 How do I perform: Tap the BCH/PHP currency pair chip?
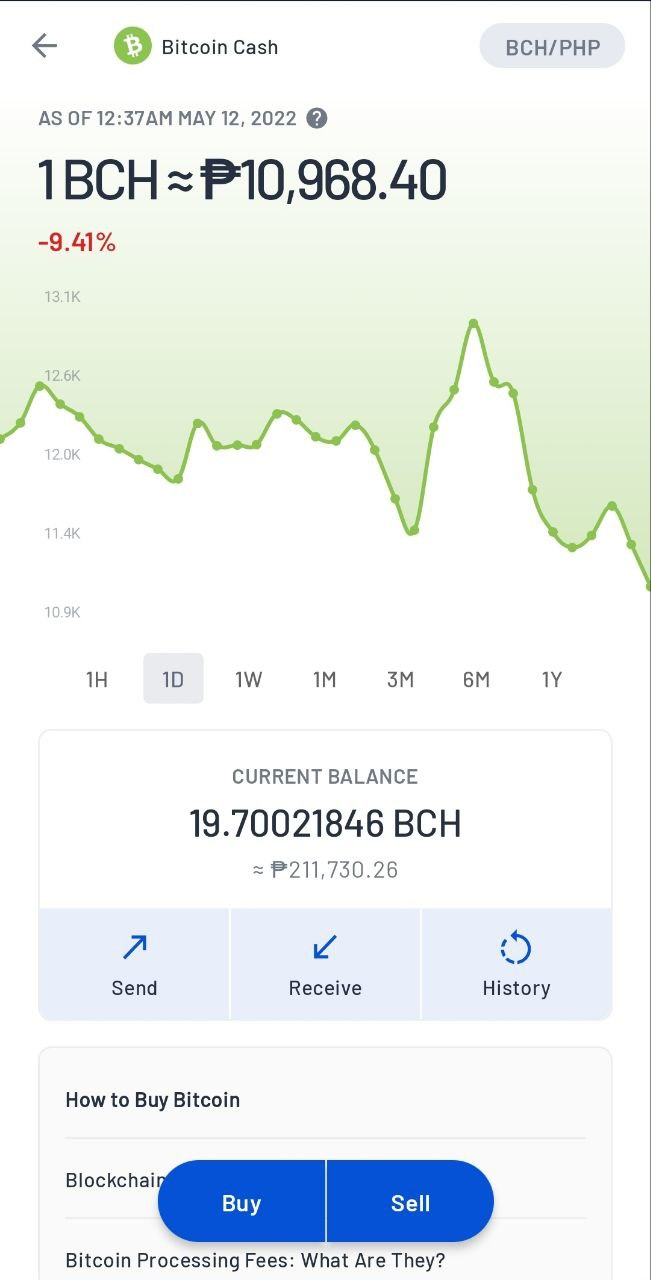(552, 46)
